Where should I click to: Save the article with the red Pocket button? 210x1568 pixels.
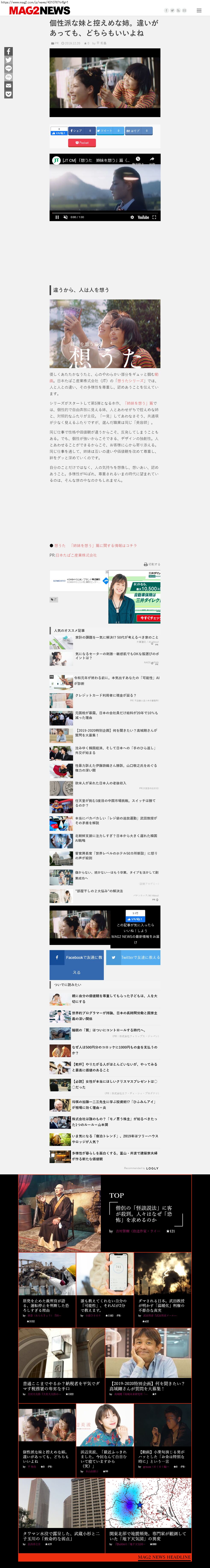click(x=82, y=142)
